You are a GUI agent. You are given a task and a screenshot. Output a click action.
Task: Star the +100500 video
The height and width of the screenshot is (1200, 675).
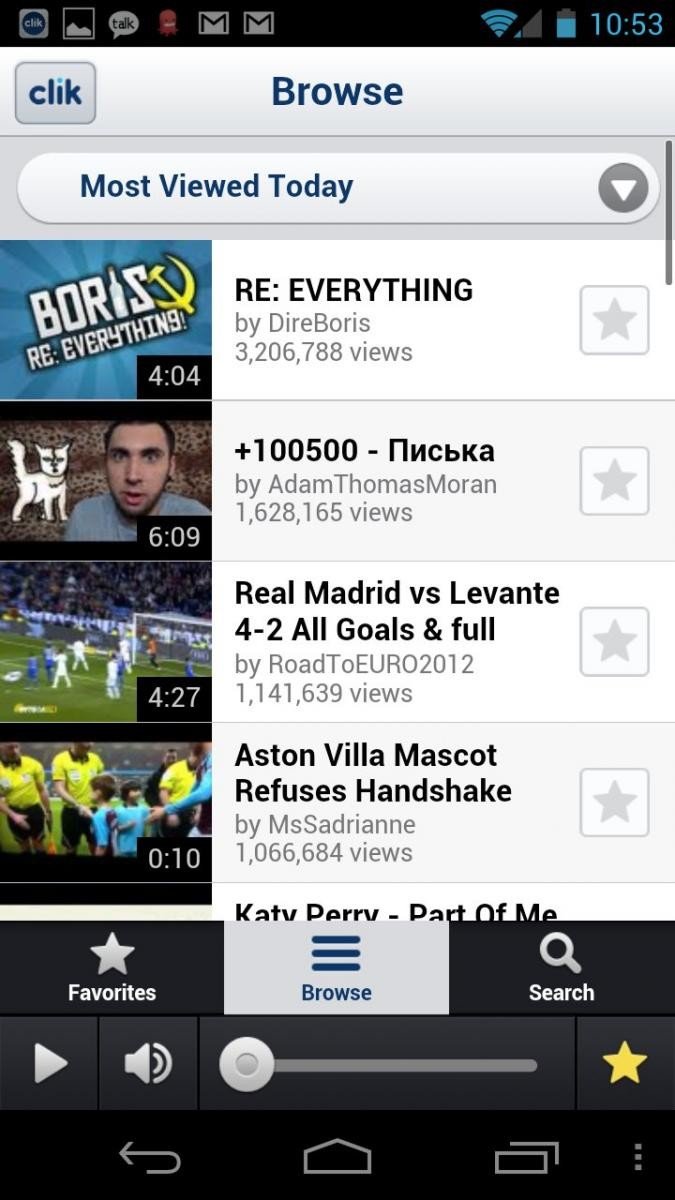tap(614, 481)
